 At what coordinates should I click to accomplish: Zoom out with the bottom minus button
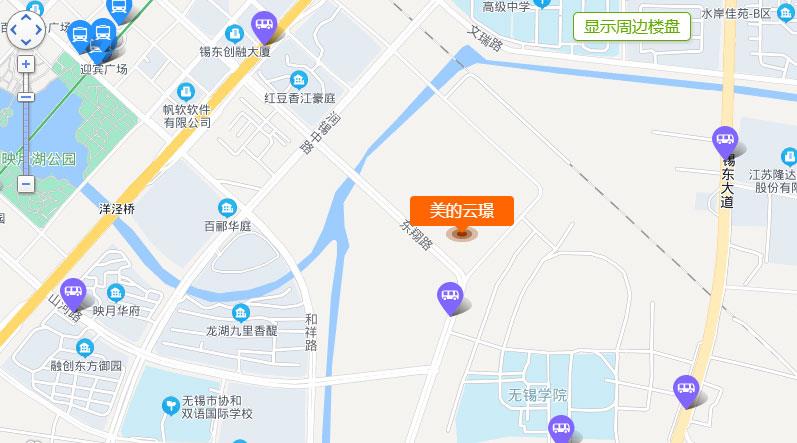[26, 184]
